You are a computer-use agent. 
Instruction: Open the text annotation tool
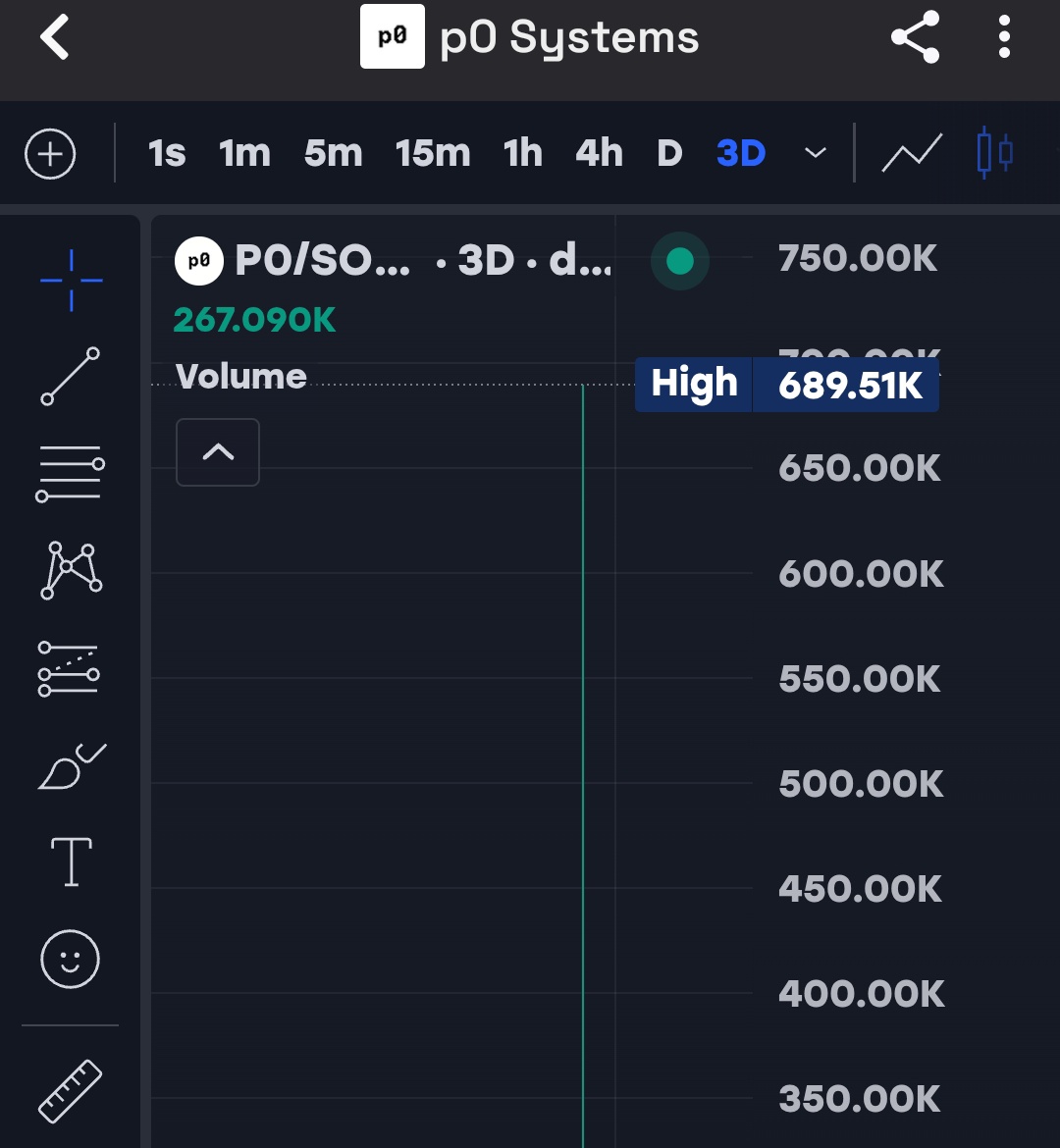(71, 862)
